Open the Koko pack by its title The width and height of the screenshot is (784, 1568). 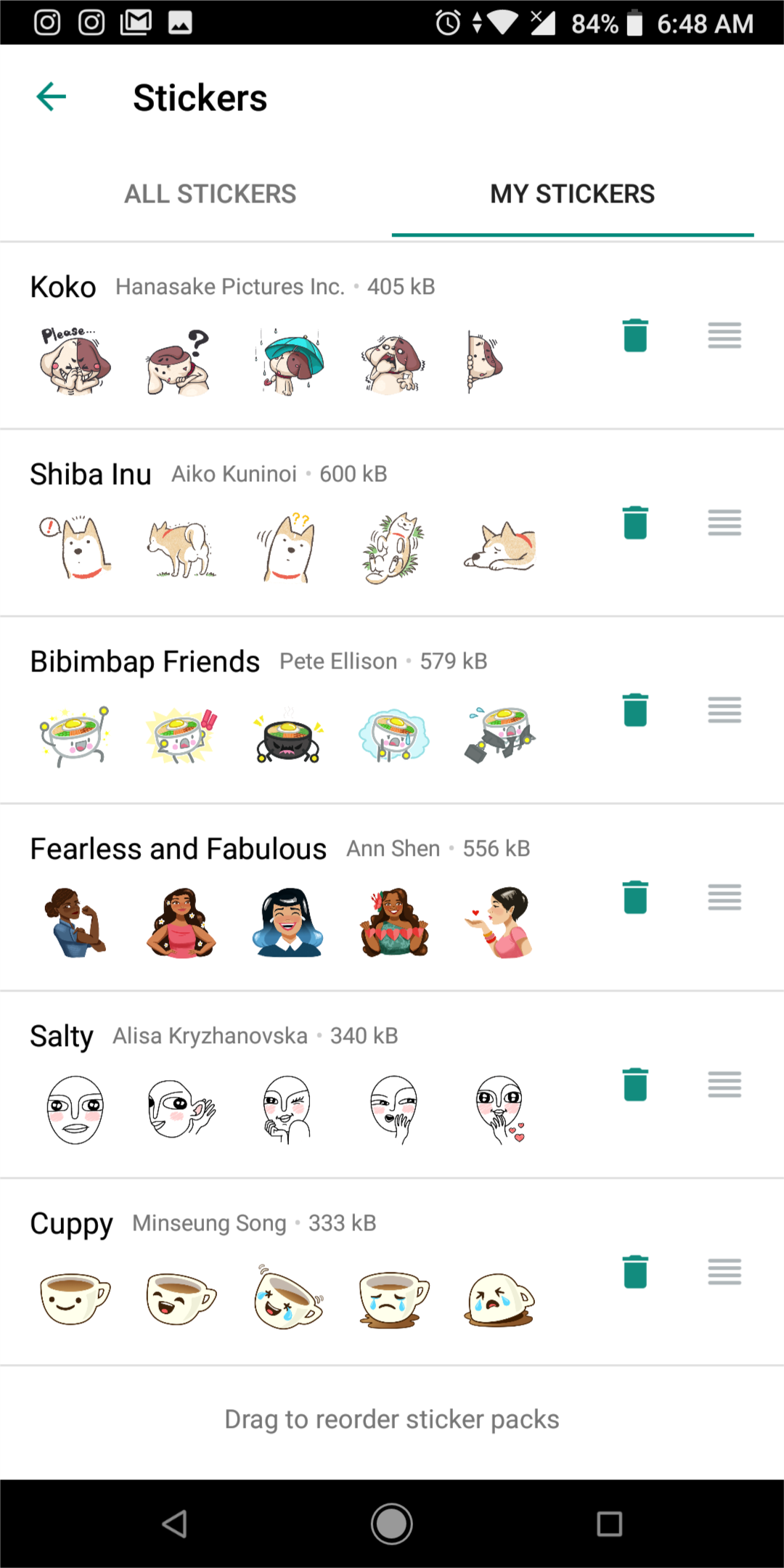point(63,286)
